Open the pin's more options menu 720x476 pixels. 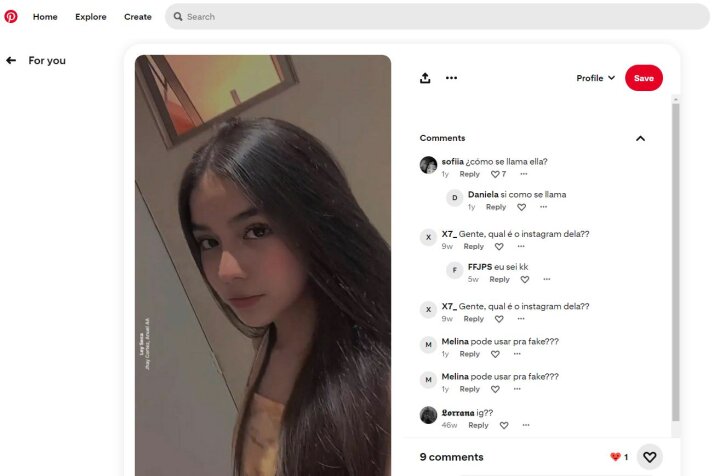pos(451,78)
